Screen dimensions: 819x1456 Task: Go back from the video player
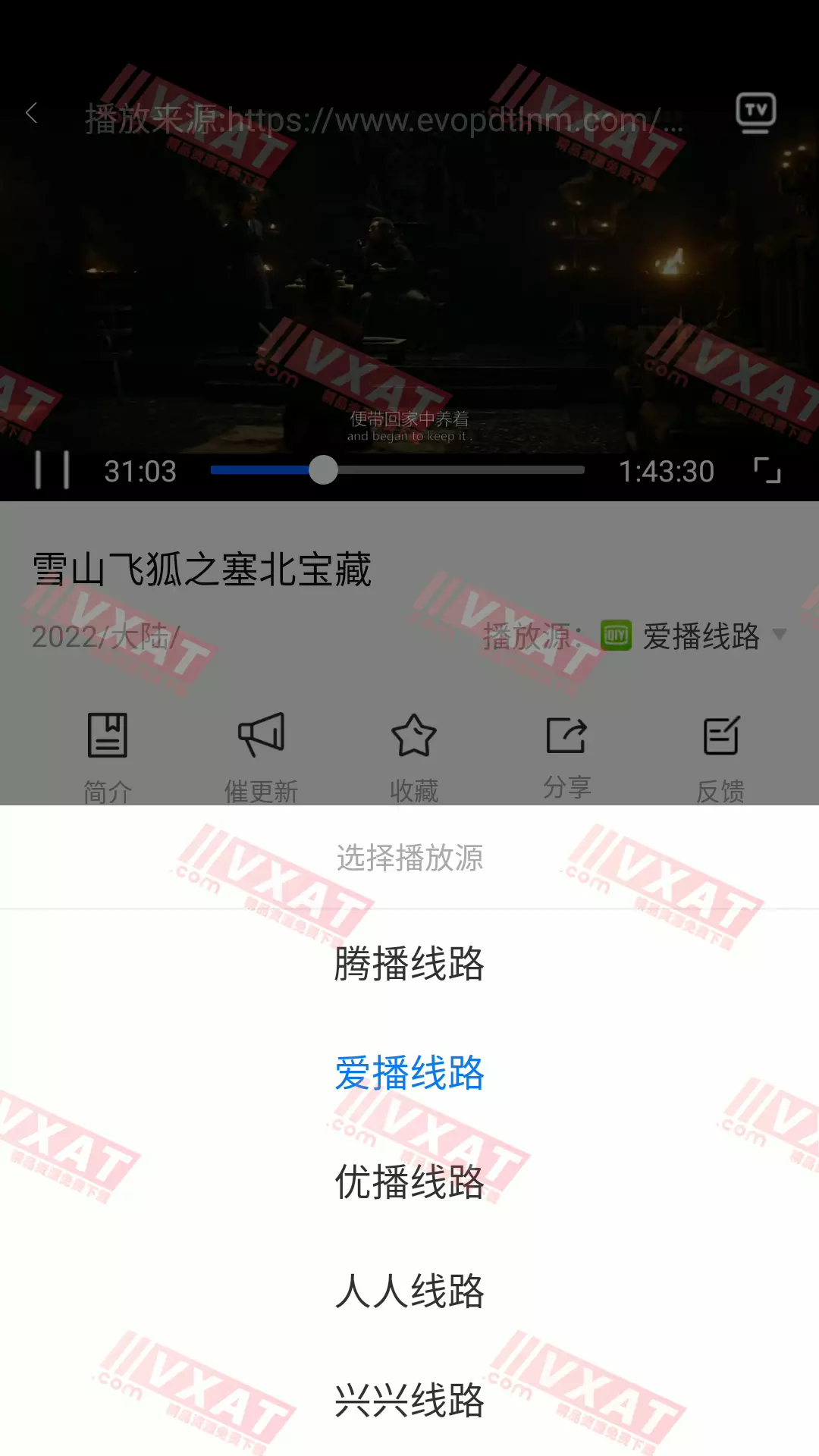(x=31, y=114)
